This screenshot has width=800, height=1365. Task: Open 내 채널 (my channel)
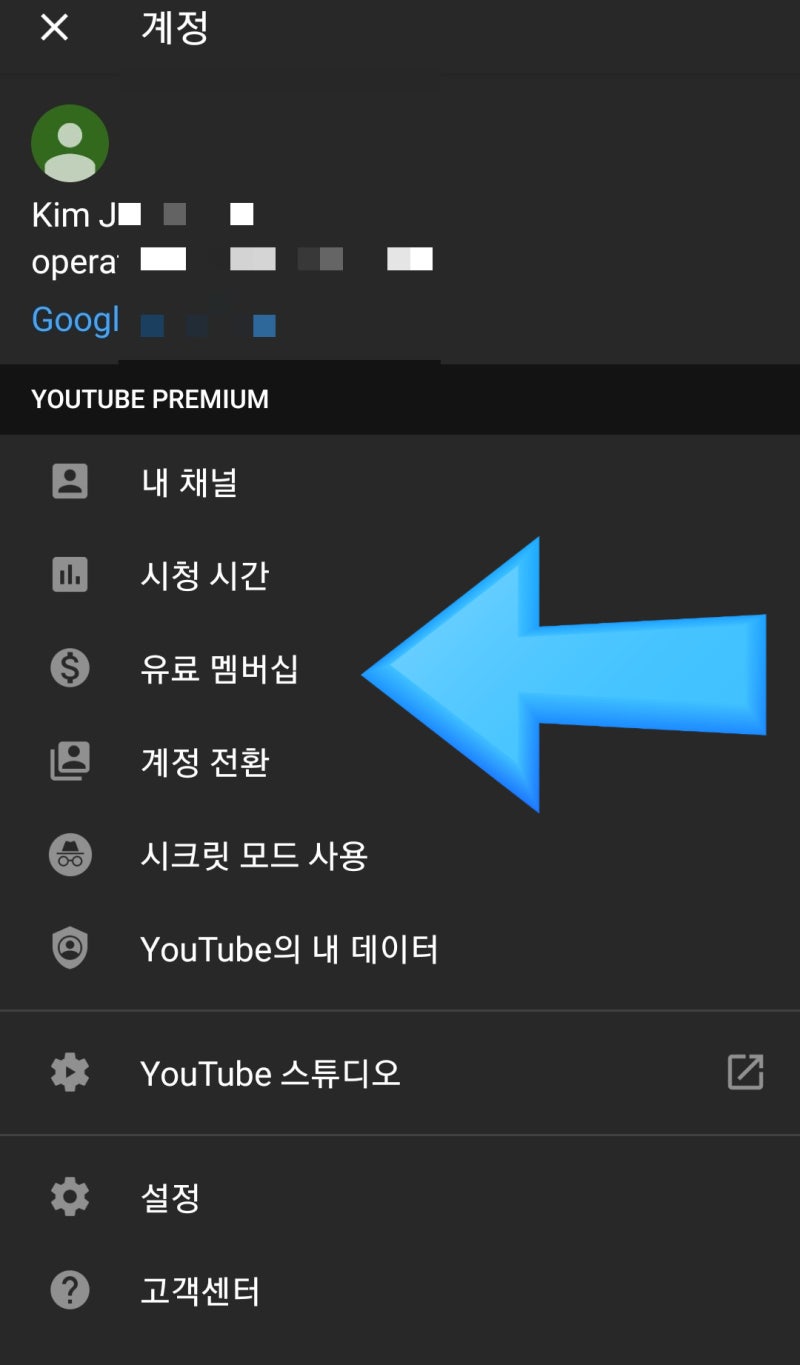(400, 482)
